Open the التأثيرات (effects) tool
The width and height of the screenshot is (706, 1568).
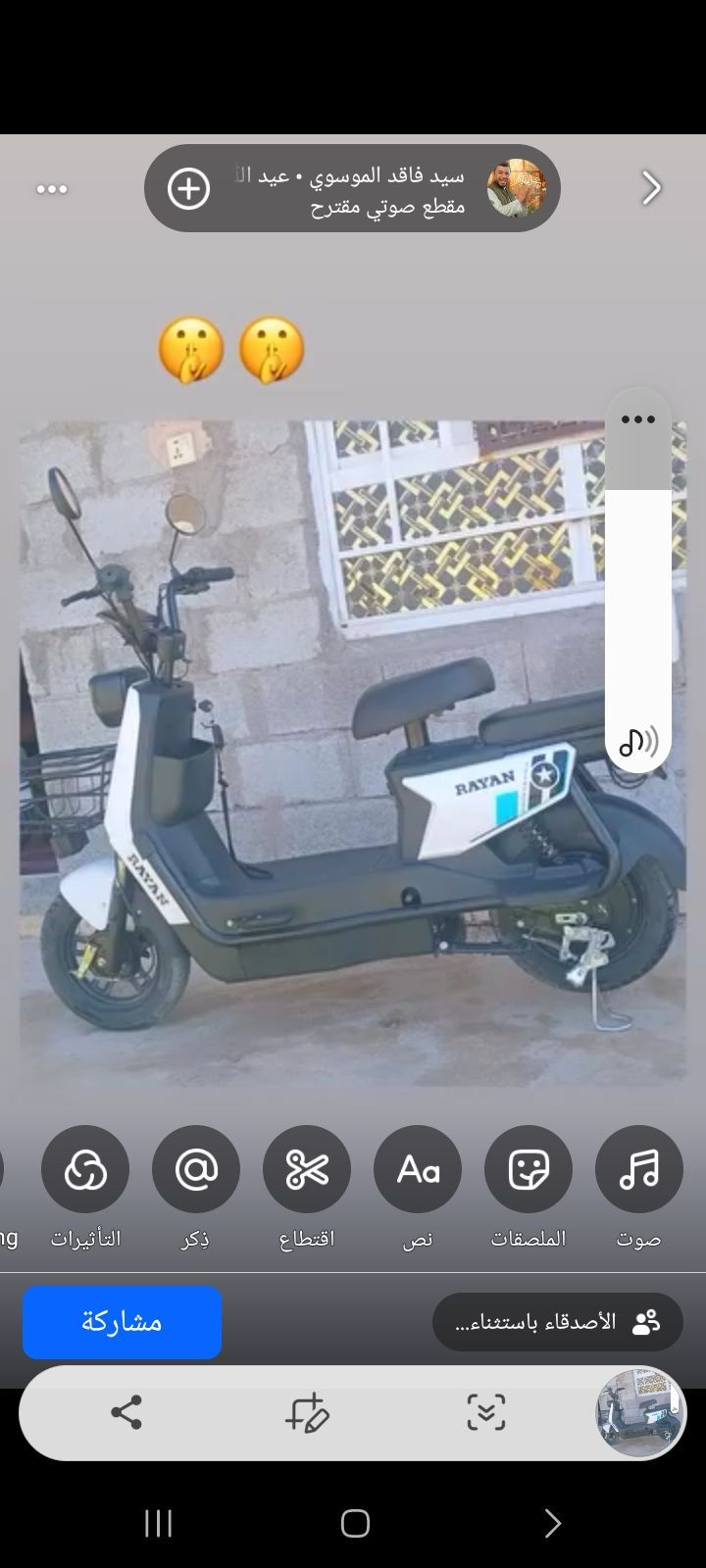click(x=85, y=1170)
